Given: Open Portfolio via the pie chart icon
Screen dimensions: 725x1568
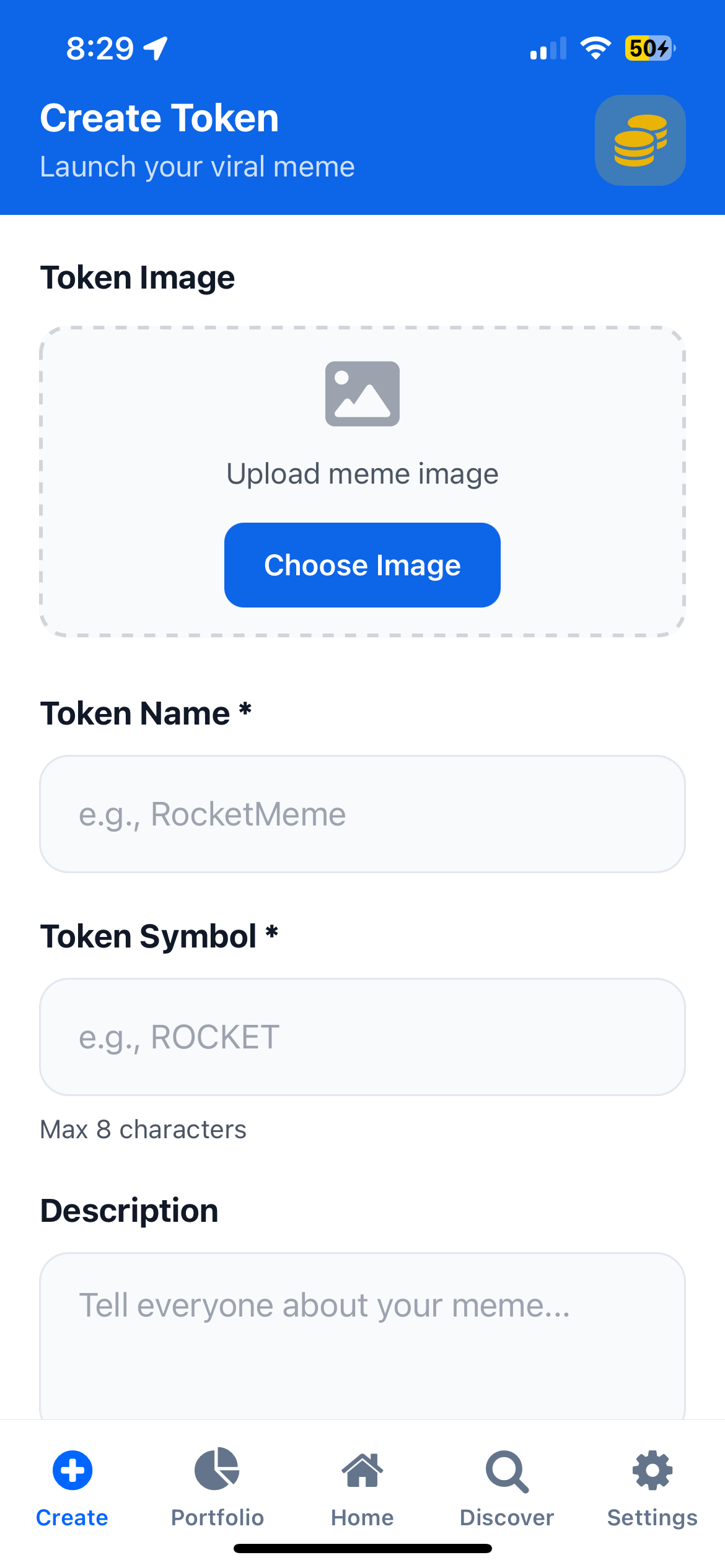Looking at the screenshot, I should point(217,1470).
